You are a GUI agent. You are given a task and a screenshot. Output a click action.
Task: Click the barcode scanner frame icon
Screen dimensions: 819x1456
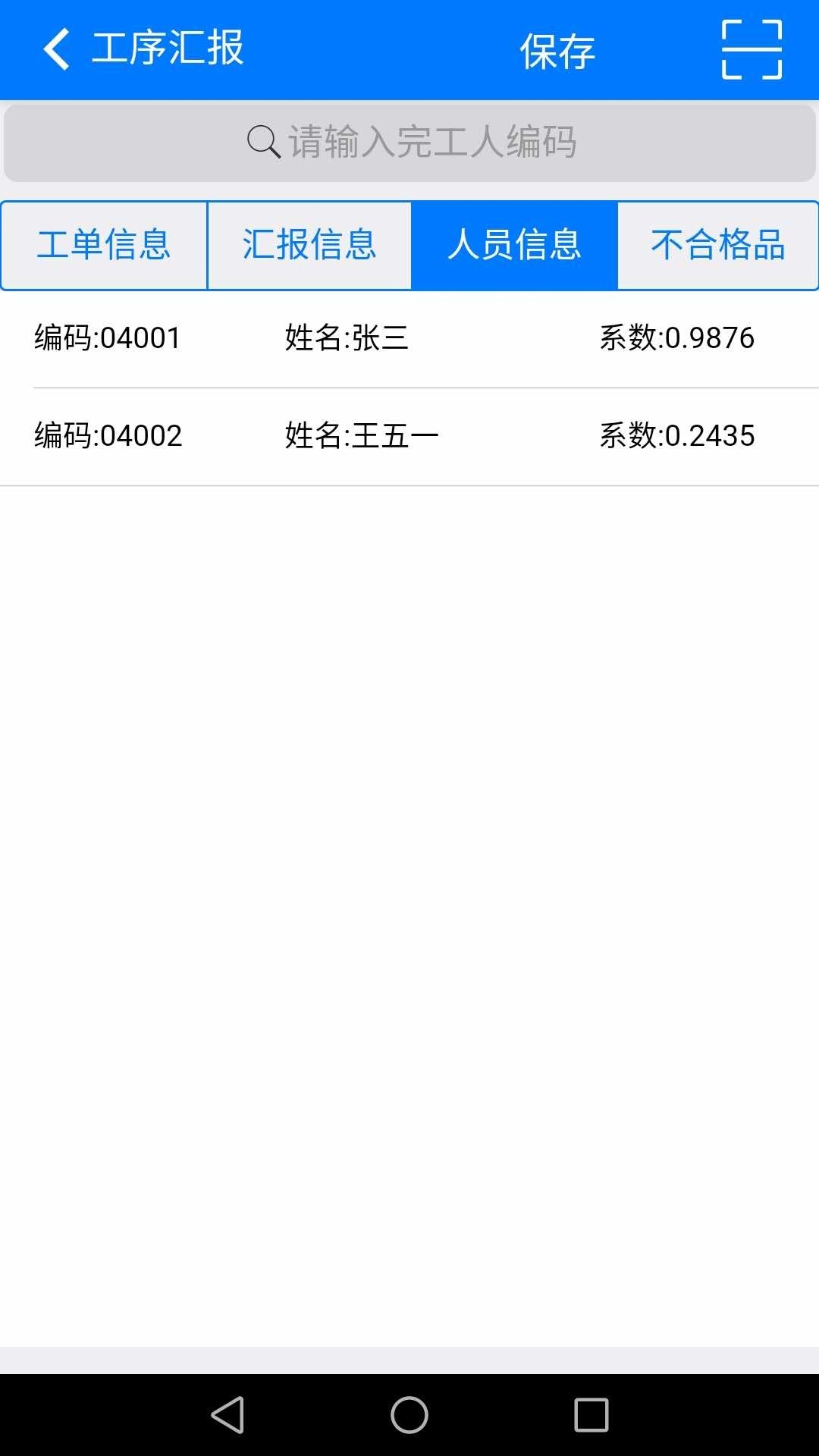[753, 50]
